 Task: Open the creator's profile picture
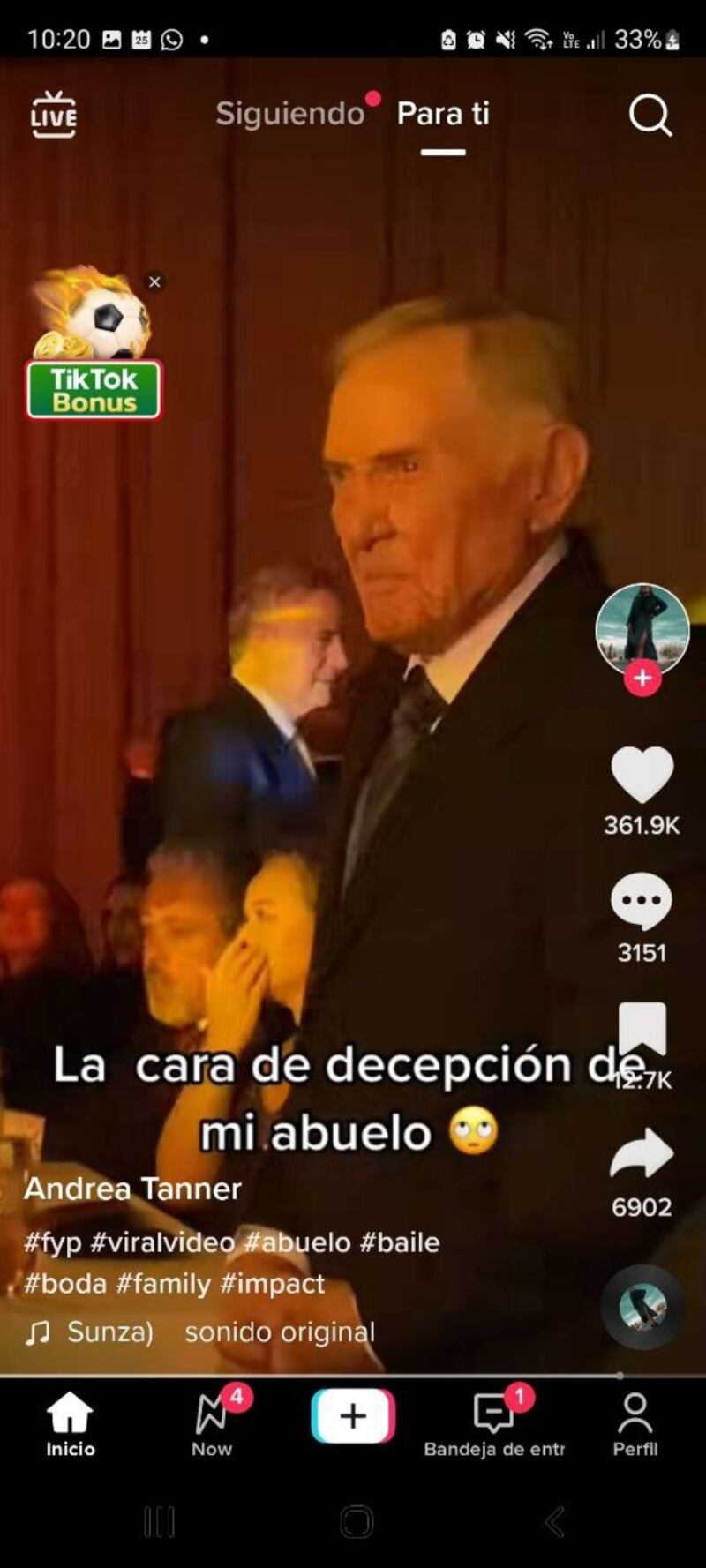coord(642,627)
